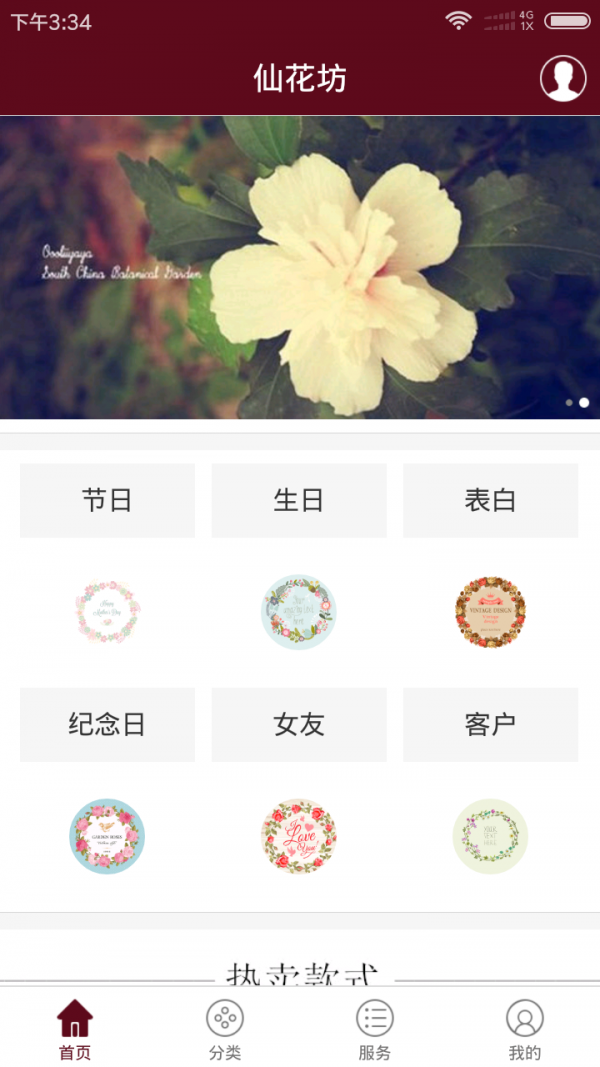The image size is (600, 1067).
Task: Select the 表白 category
Action: tap(490, 500)
